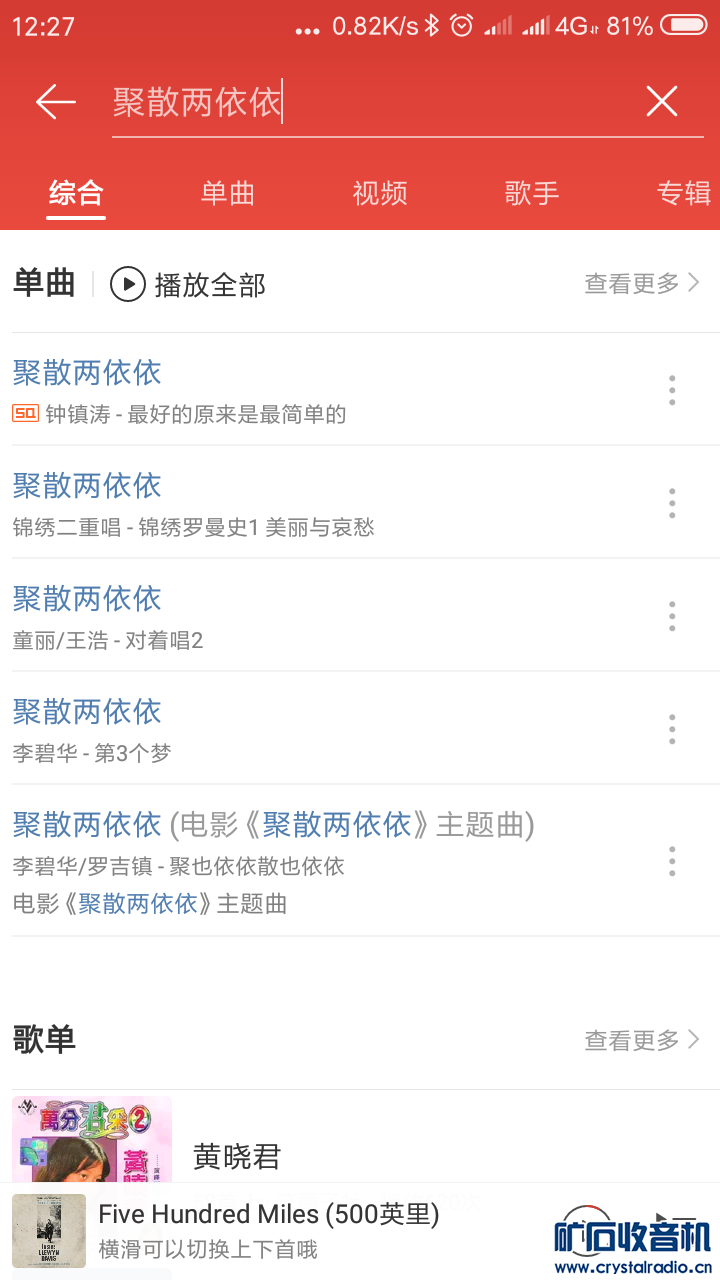Viewport: 720px width, 1280px height.
Task: Open options for 锦绣二重唱 song
Action: click(x=672, y=503)
